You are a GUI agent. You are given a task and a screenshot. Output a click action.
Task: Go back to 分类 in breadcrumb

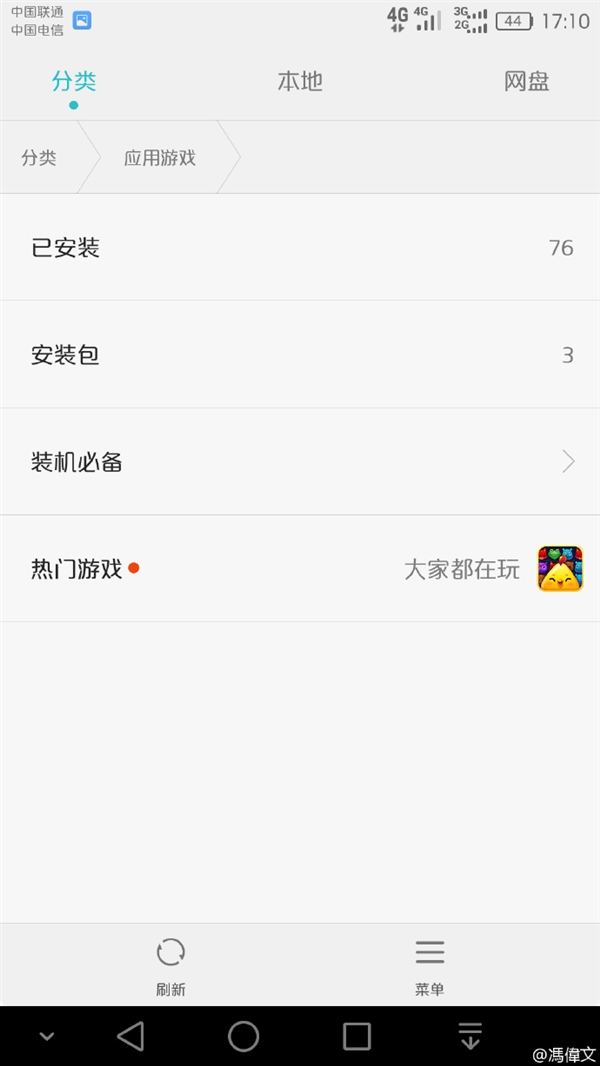click(x=39, y=158)
